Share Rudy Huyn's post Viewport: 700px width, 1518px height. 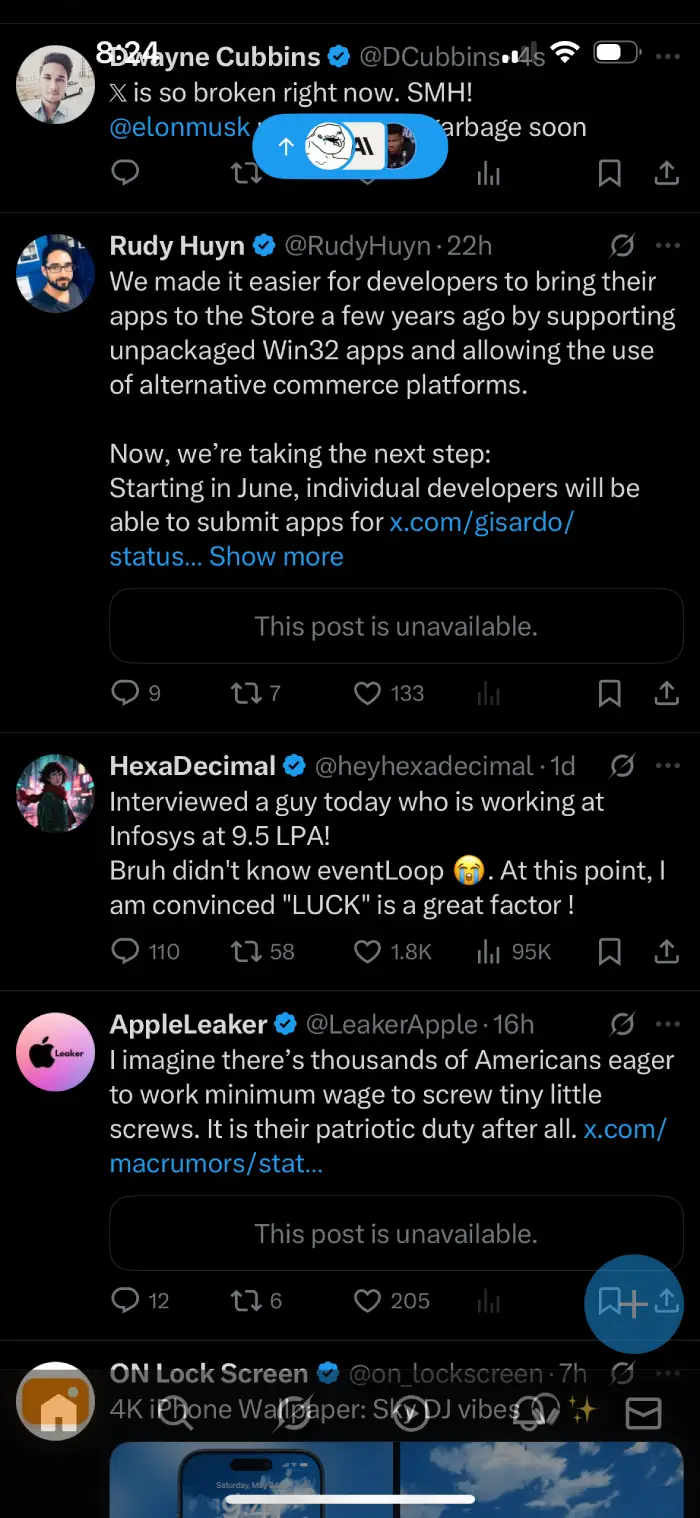click(x=666, y=692)
